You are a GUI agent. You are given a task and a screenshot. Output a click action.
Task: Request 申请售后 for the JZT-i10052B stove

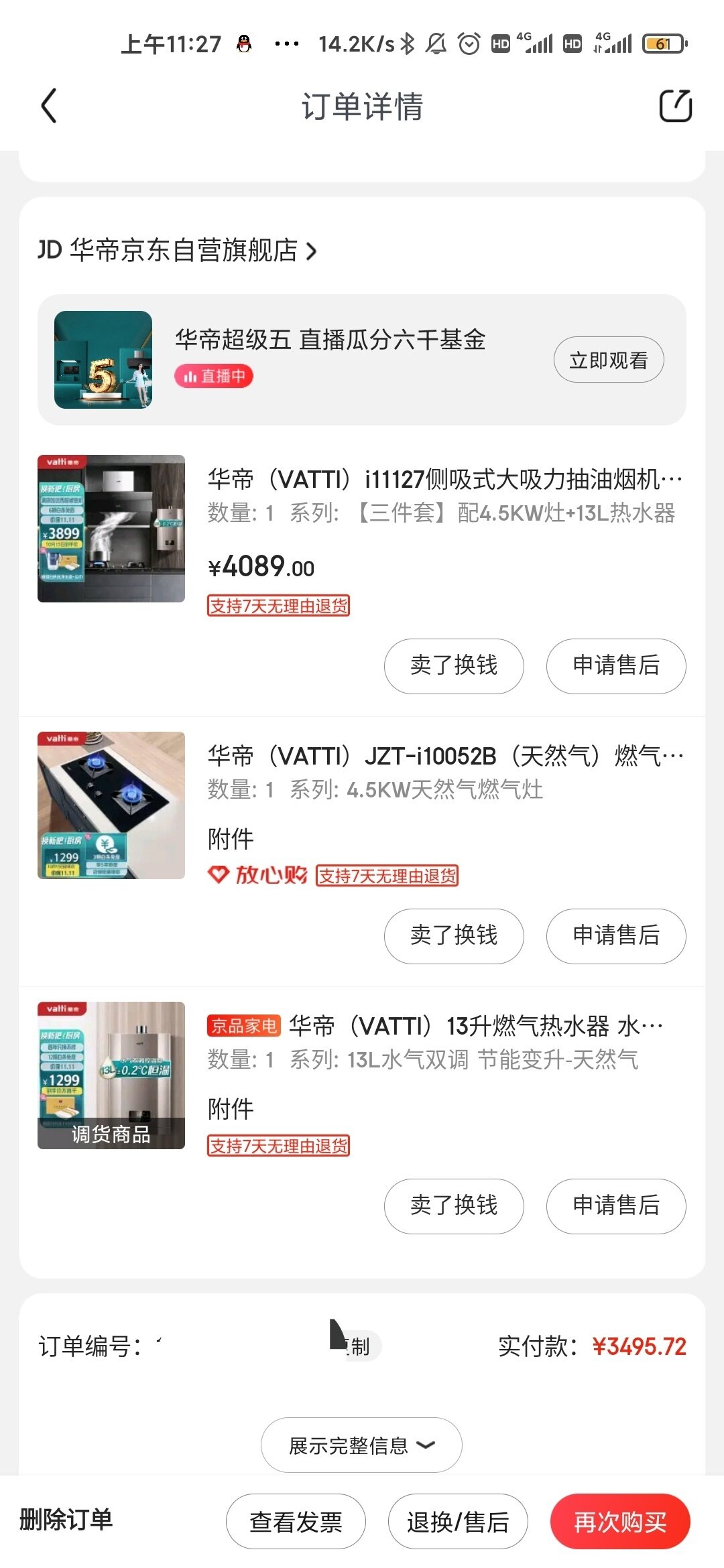coord(615,935)
